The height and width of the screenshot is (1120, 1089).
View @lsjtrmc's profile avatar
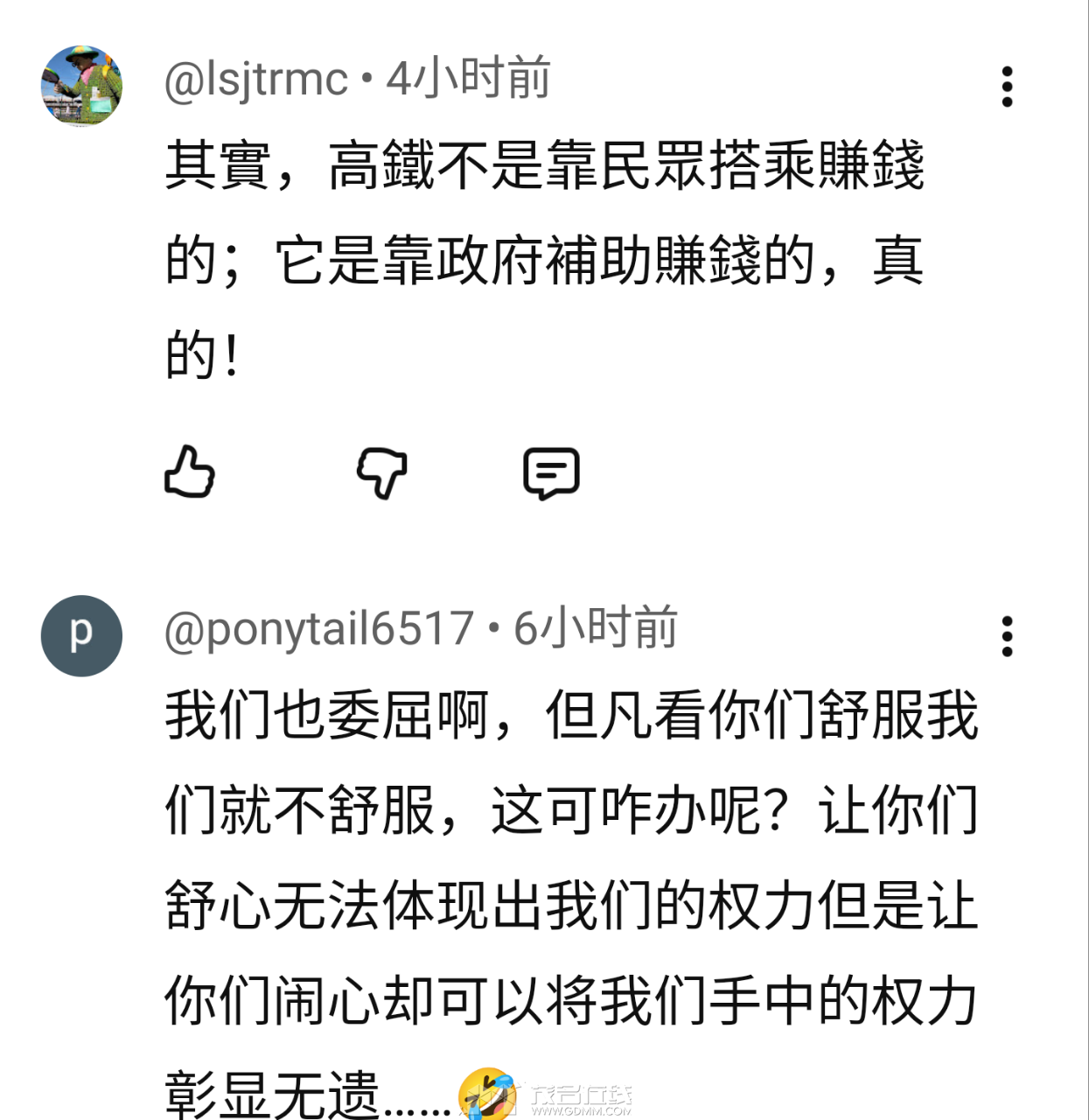pyautogui.click(x=81, y=86)
